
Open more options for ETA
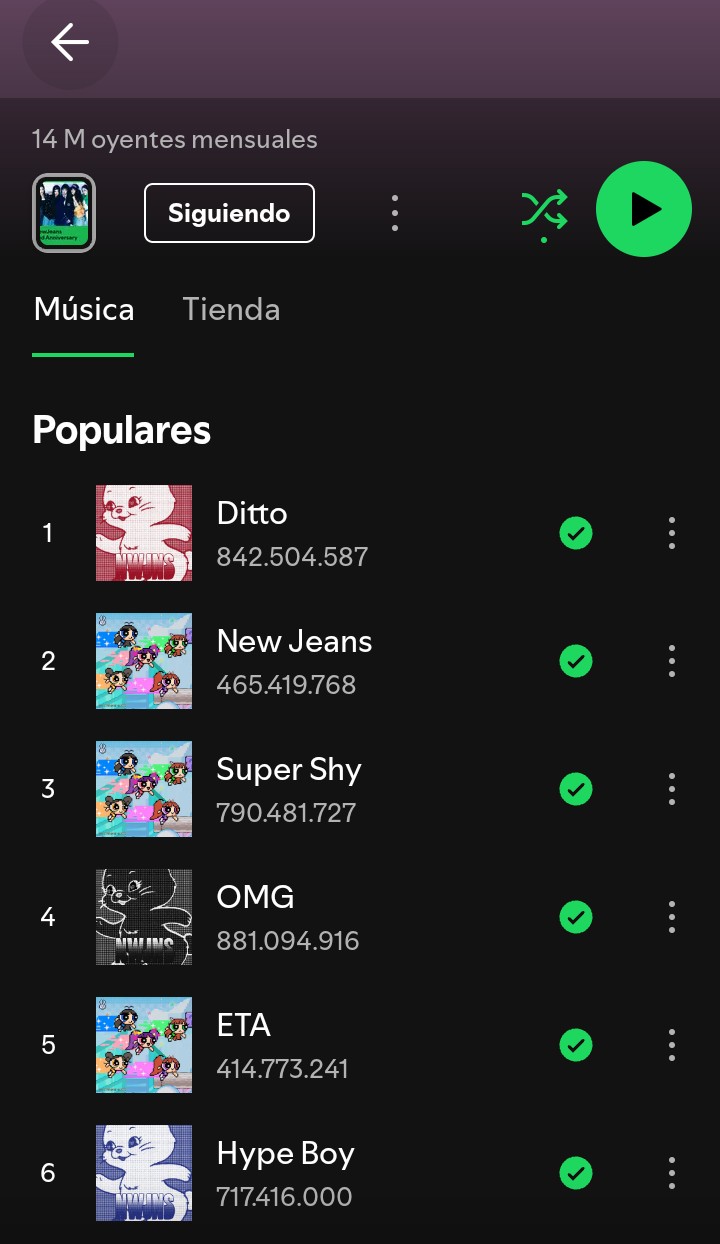coord(672,1045)
